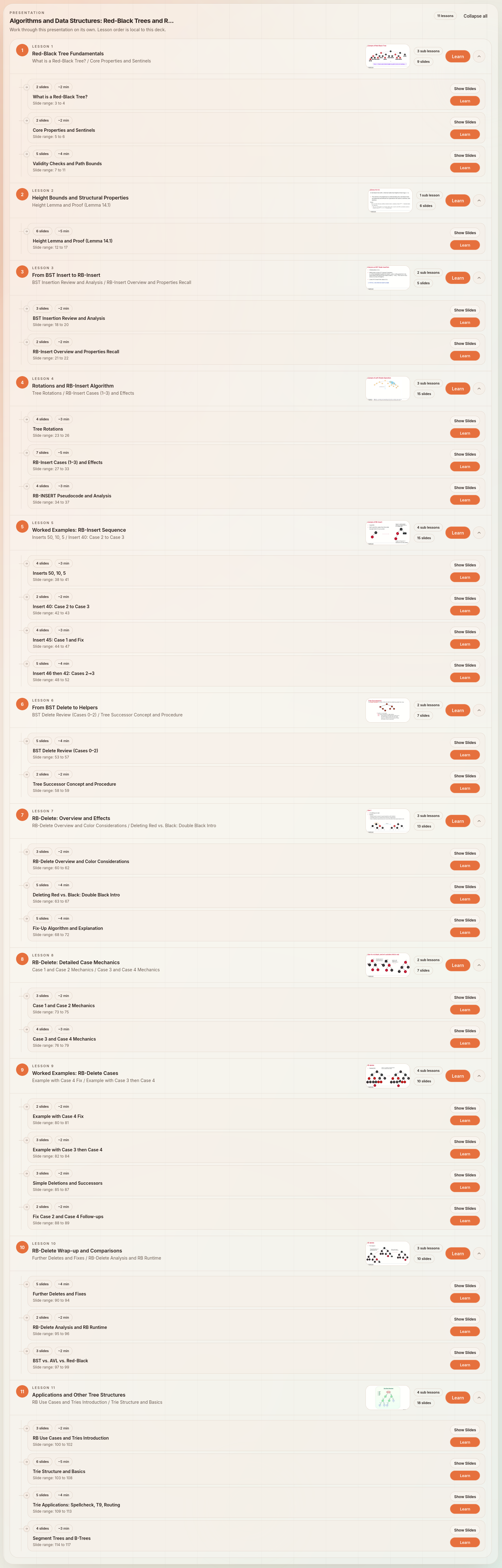Show slides for BST Insertion Review and Analysis
The width and height of the screenshot is (502, 1568).
pos(464,311)
